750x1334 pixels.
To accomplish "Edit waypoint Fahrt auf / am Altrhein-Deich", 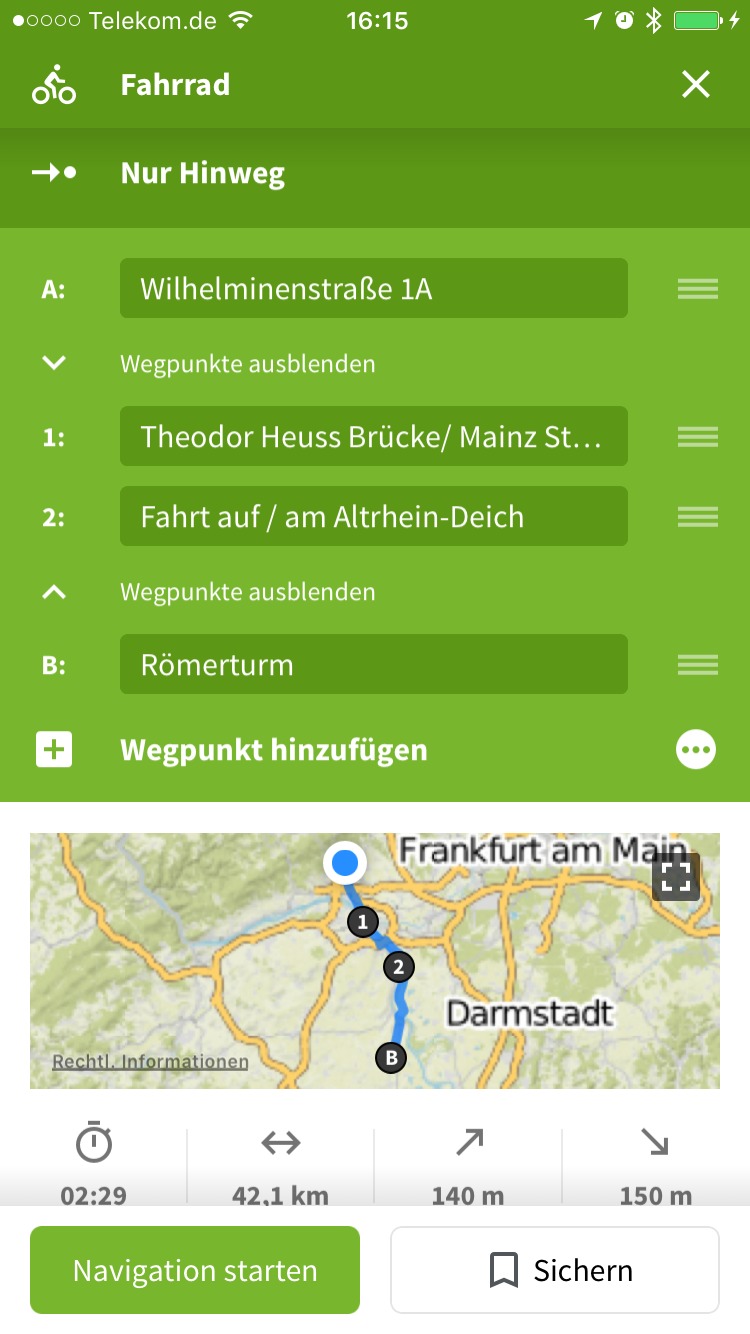I will point(373,517).
